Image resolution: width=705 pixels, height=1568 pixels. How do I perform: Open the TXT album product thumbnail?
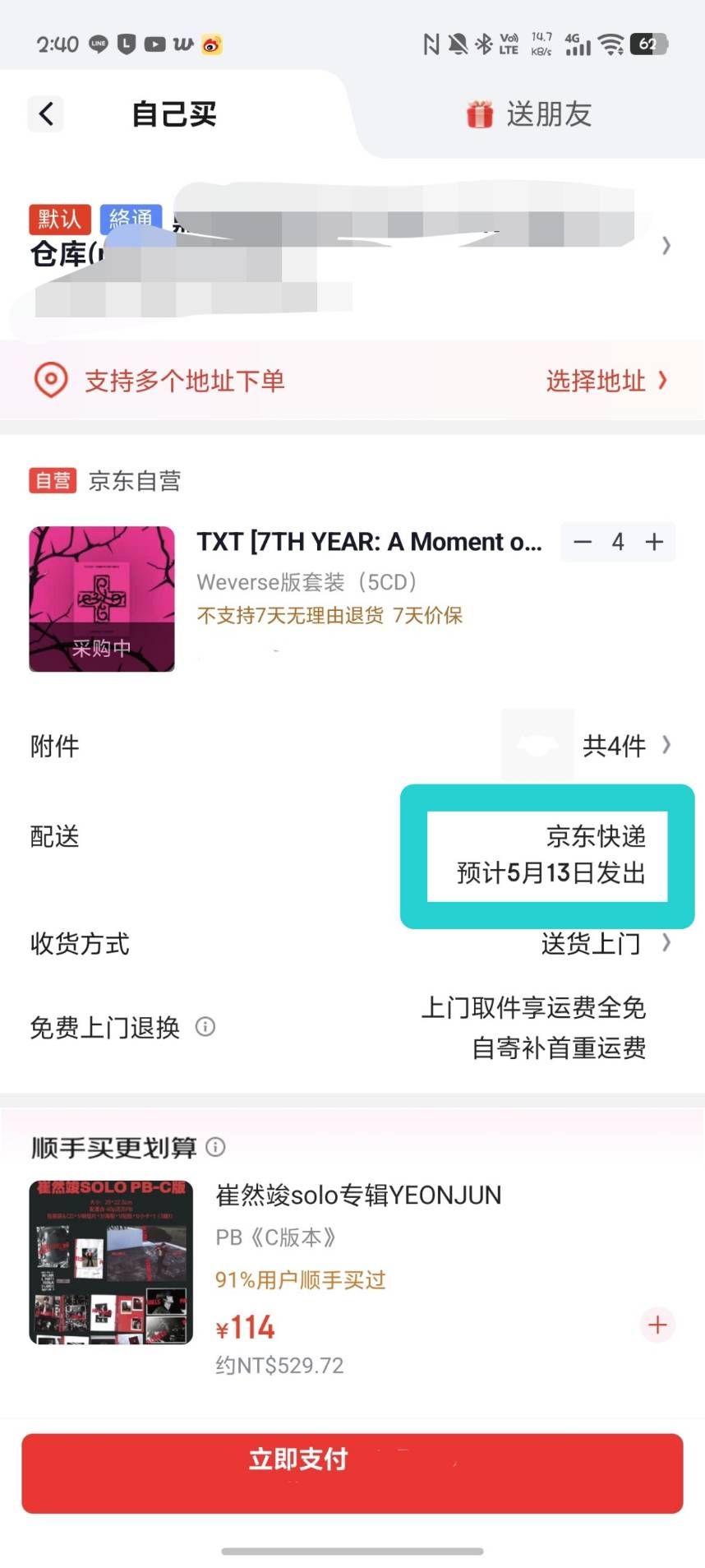(x=102, y=599)
